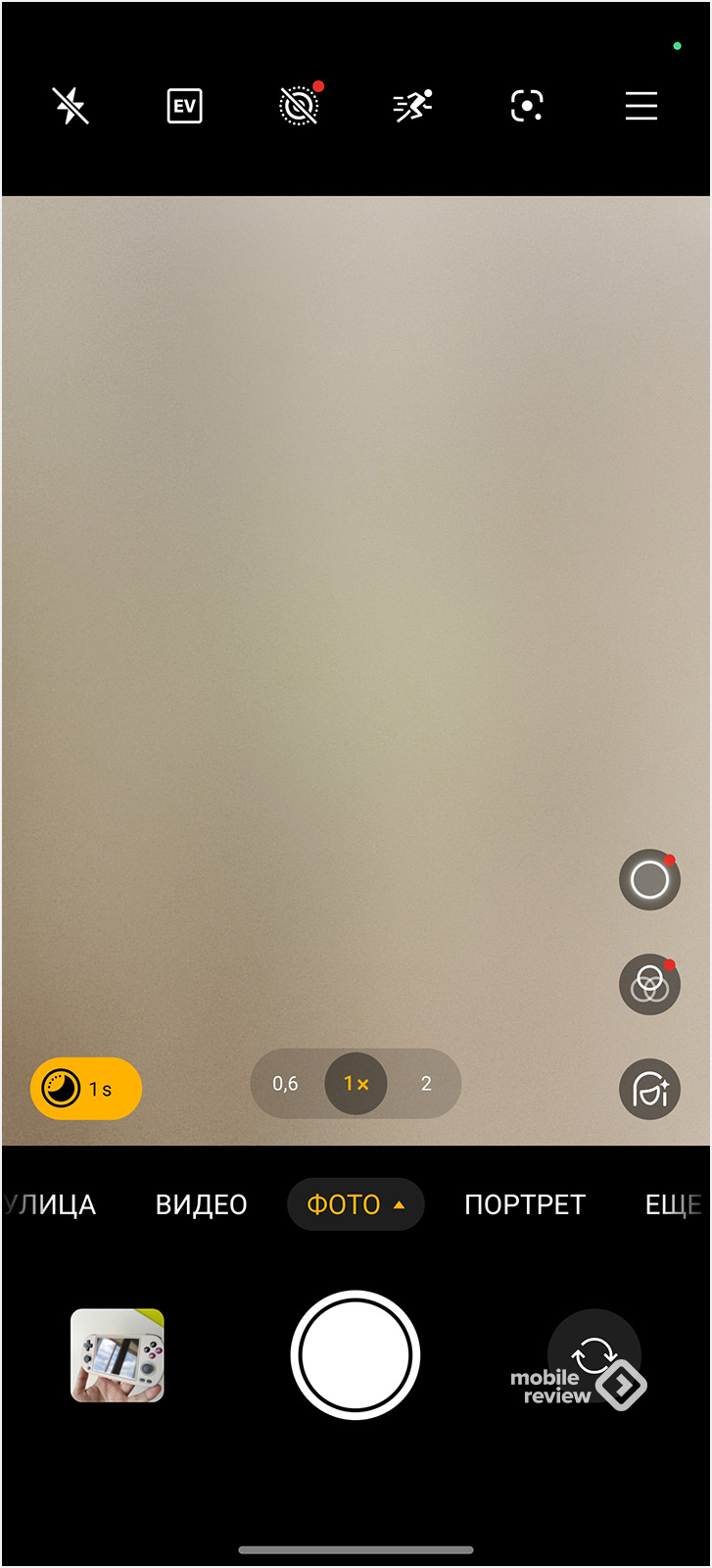Tap the circle aperture icon

649,880
